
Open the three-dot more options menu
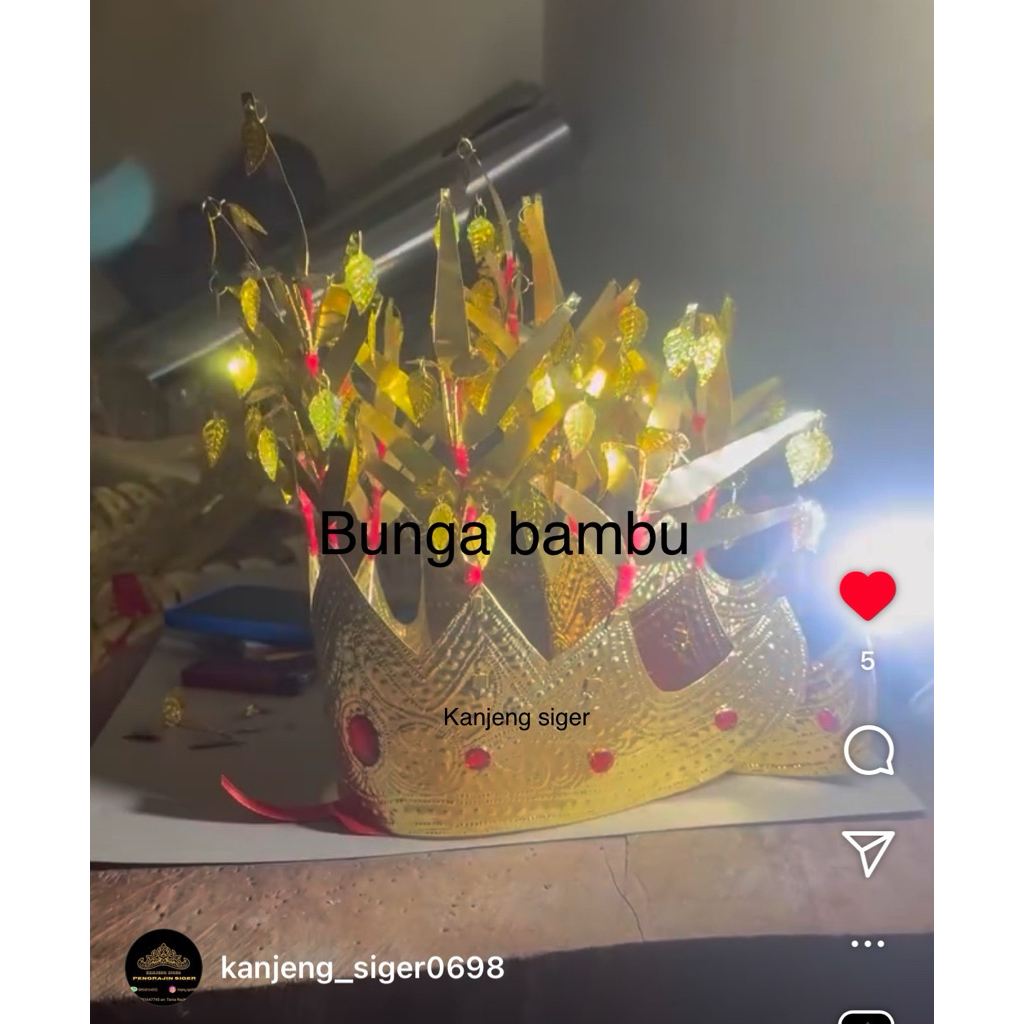(867, 943)
